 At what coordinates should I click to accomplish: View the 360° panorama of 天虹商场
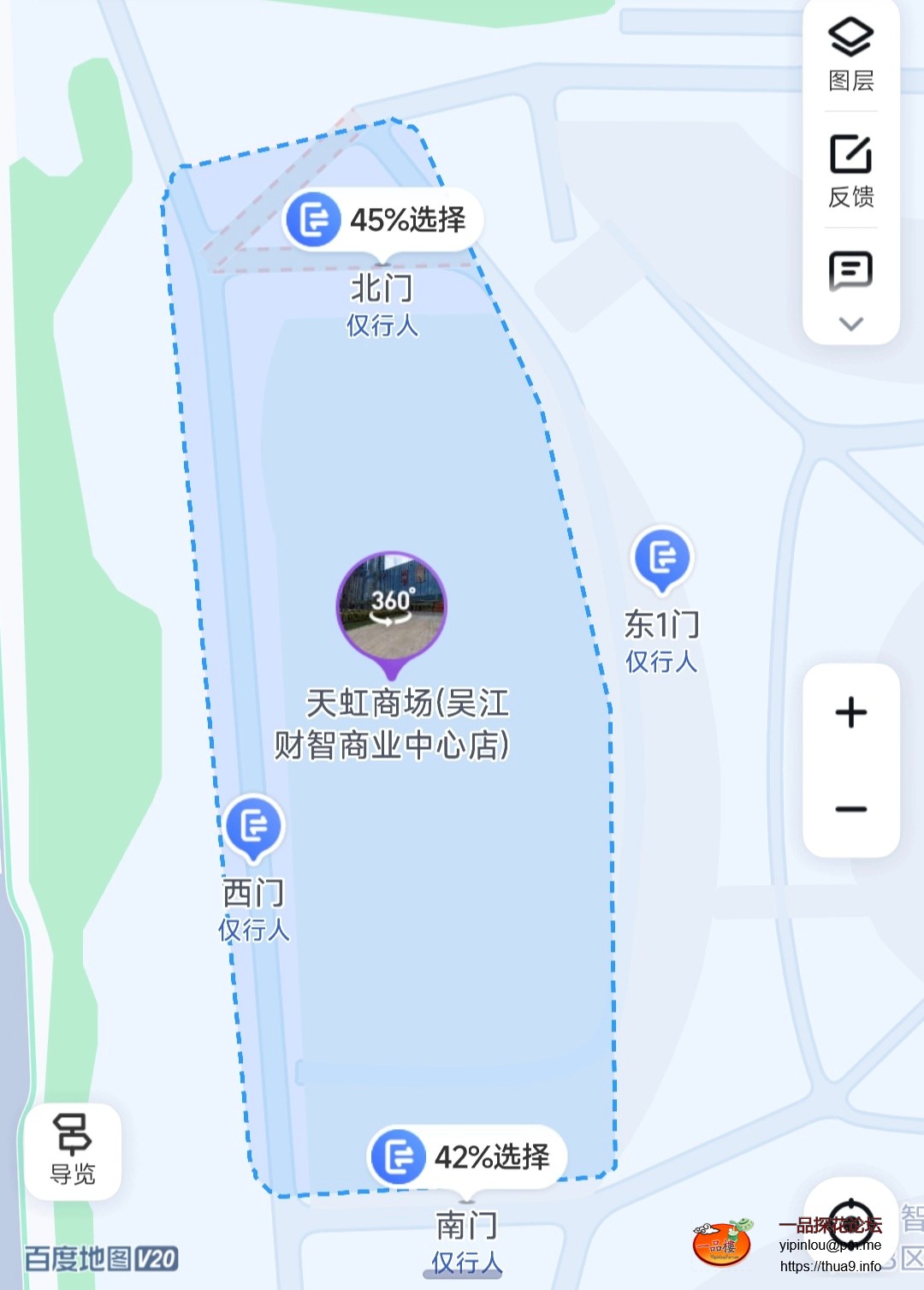click(x=392, y=606)
